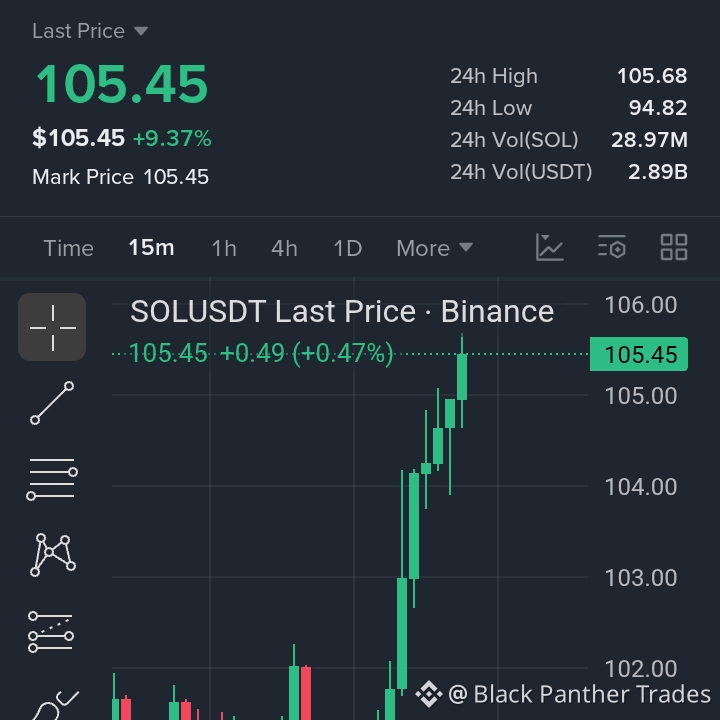The width and height of the screenshot is (720, 720).
Task: Pick the horizontal lines drawing tool
Action: click(x=52, y=479)
